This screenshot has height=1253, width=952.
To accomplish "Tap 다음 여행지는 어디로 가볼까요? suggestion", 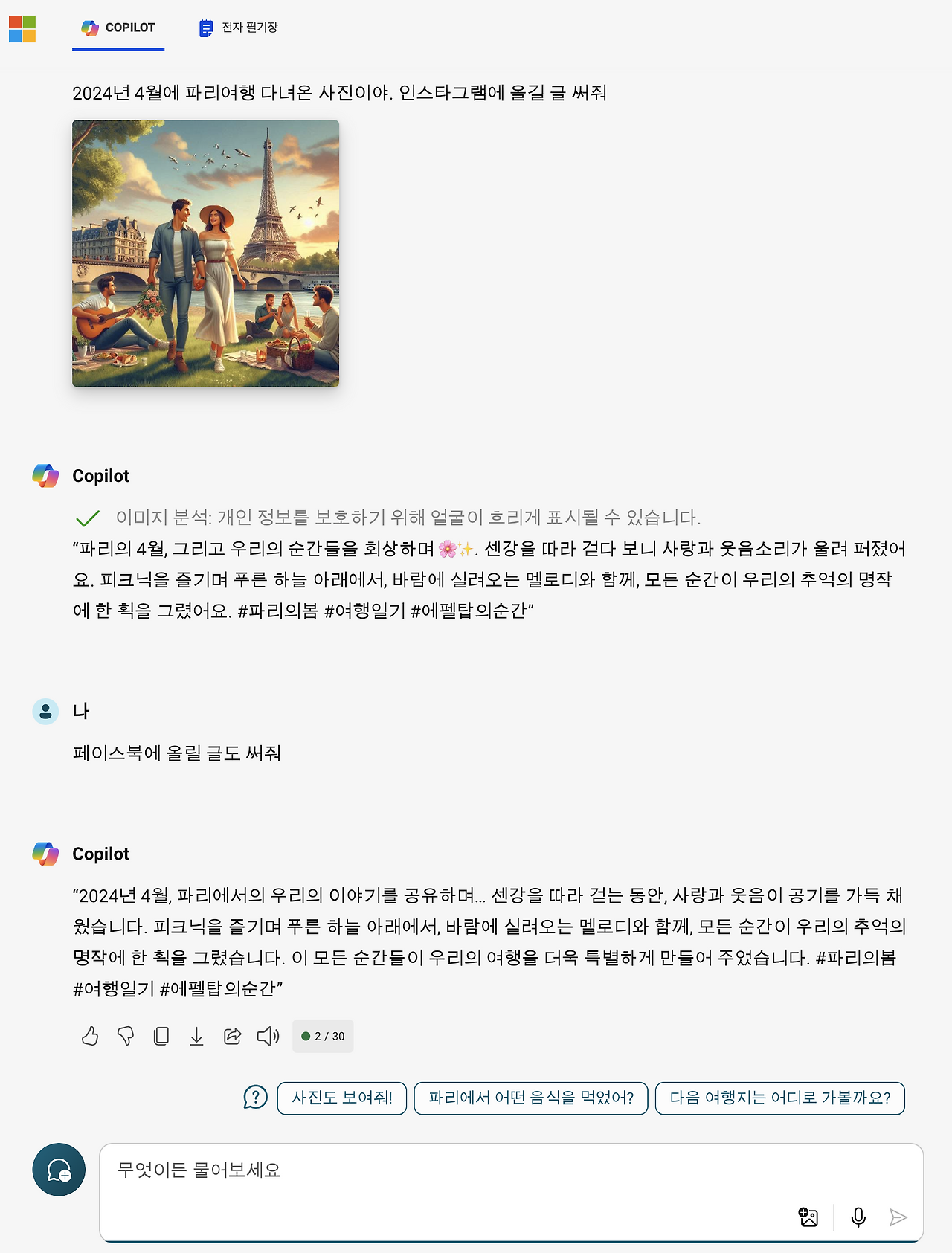I will (780, 1098).
